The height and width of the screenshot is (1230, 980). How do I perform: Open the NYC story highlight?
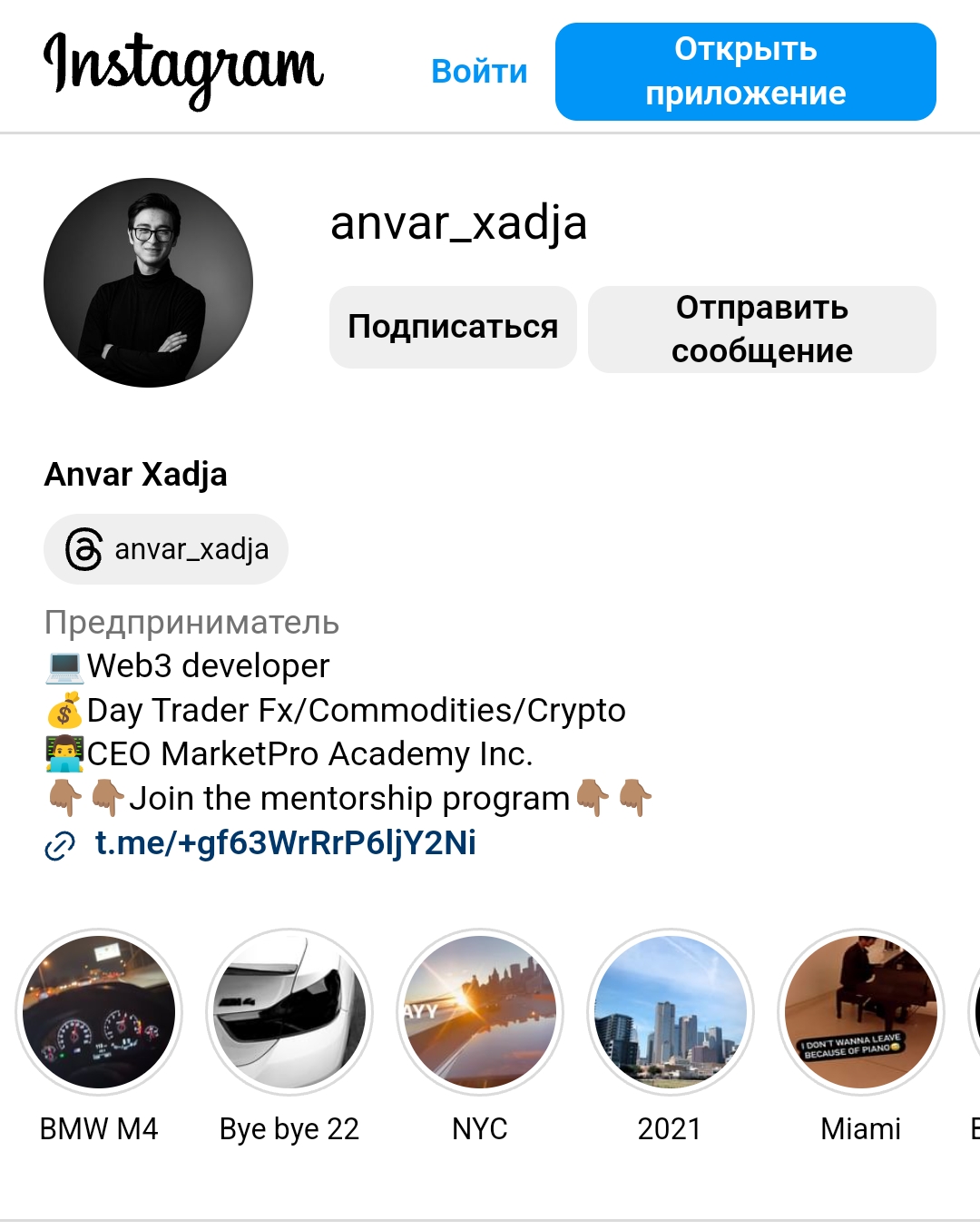(x=480, y=1011)
